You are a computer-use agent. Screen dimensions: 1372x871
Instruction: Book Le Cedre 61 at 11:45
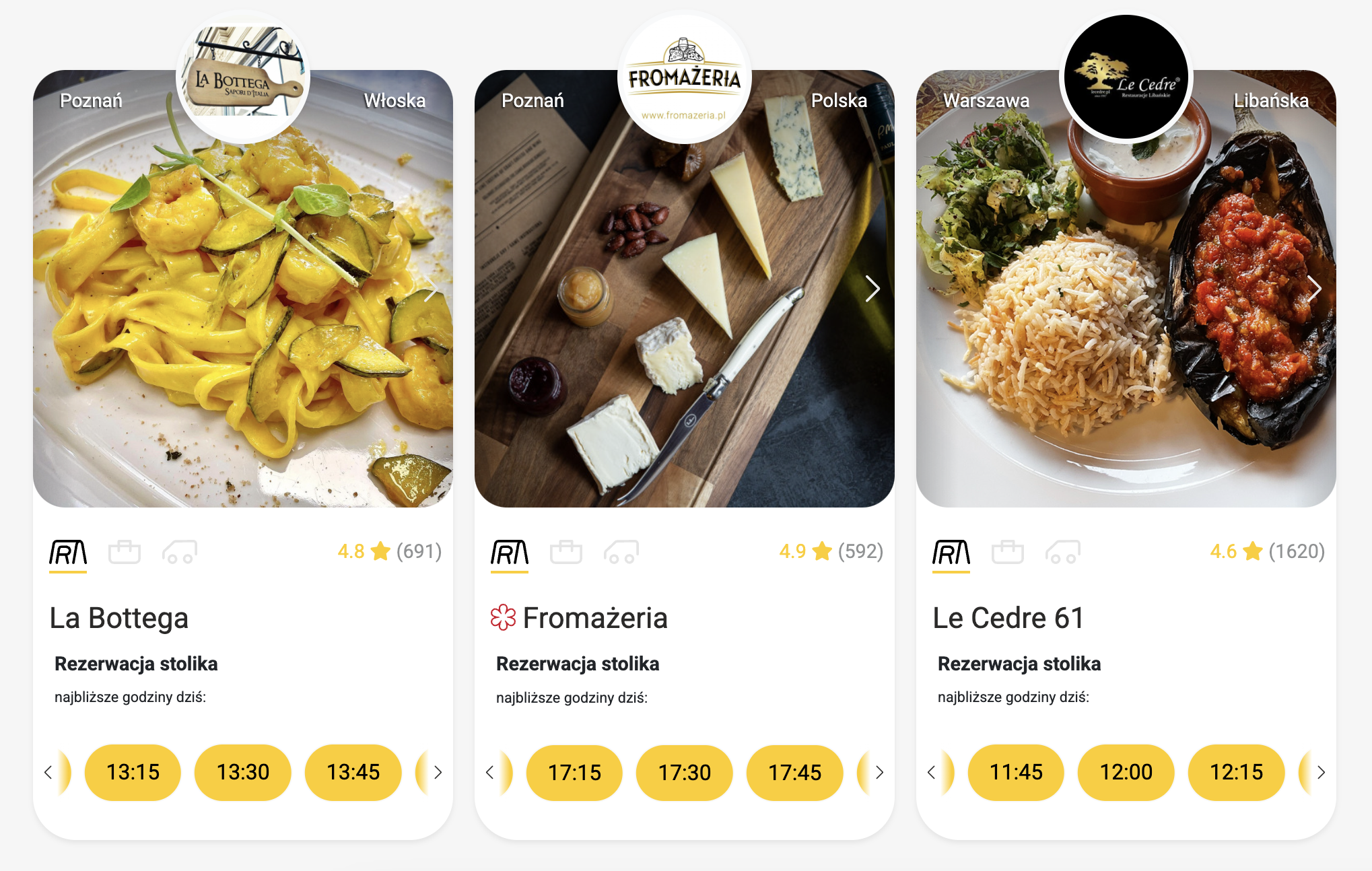[1016, 772]
